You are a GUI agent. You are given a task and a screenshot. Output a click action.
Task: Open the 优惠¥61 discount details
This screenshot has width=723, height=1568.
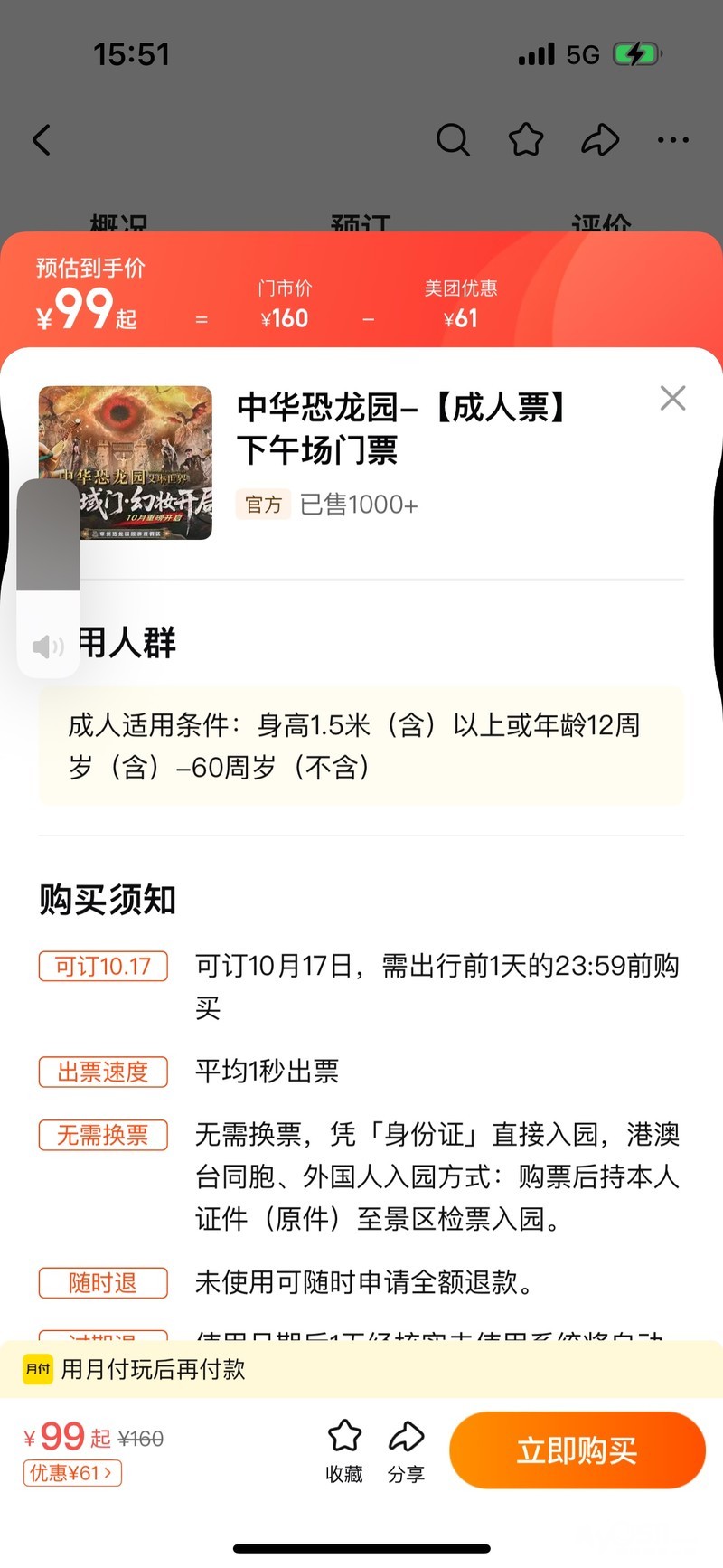click(x=72, y=1473)
